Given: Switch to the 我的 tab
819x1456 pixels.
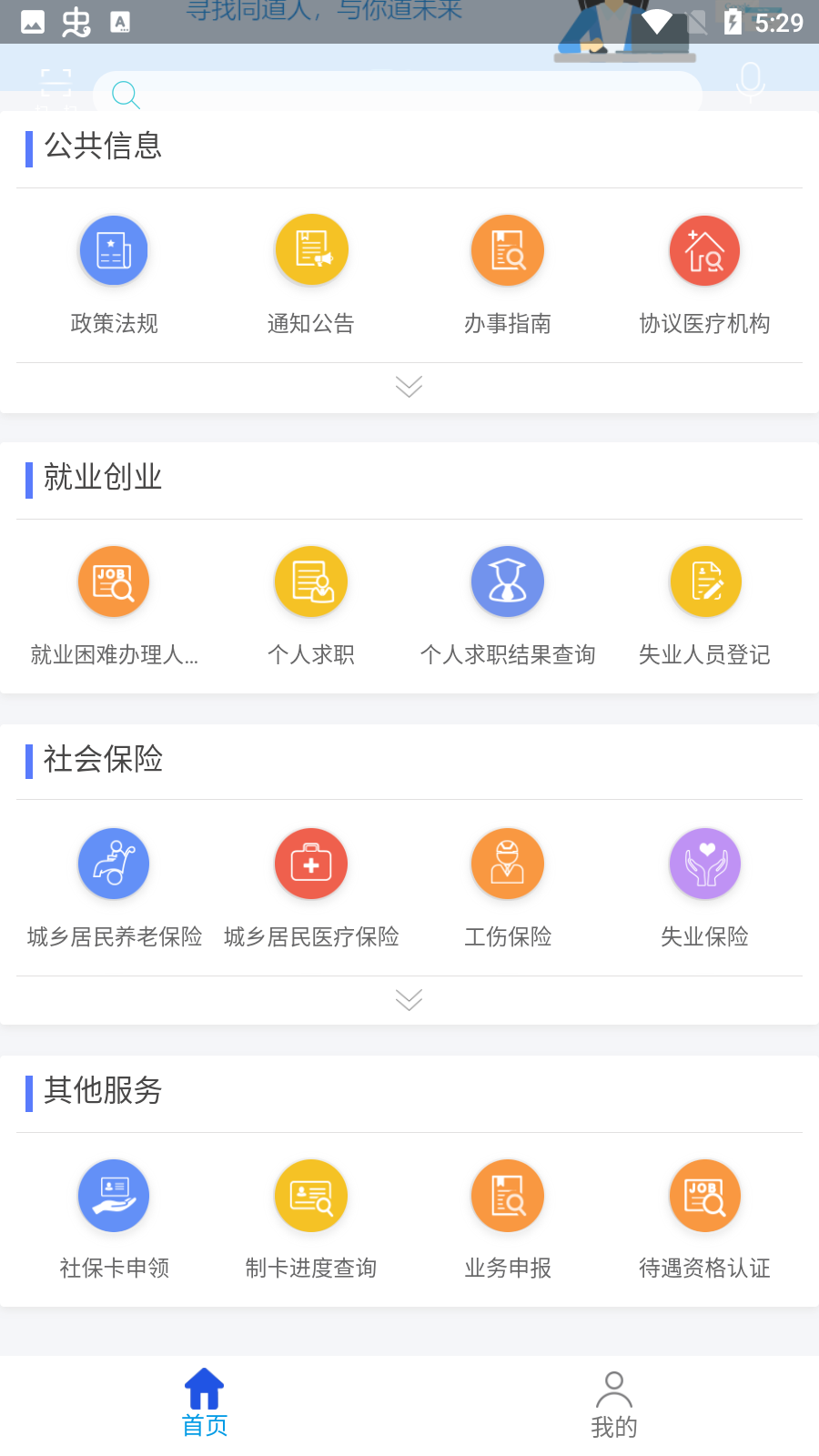Looking at the screenshot, I should tap(613, 1403).
